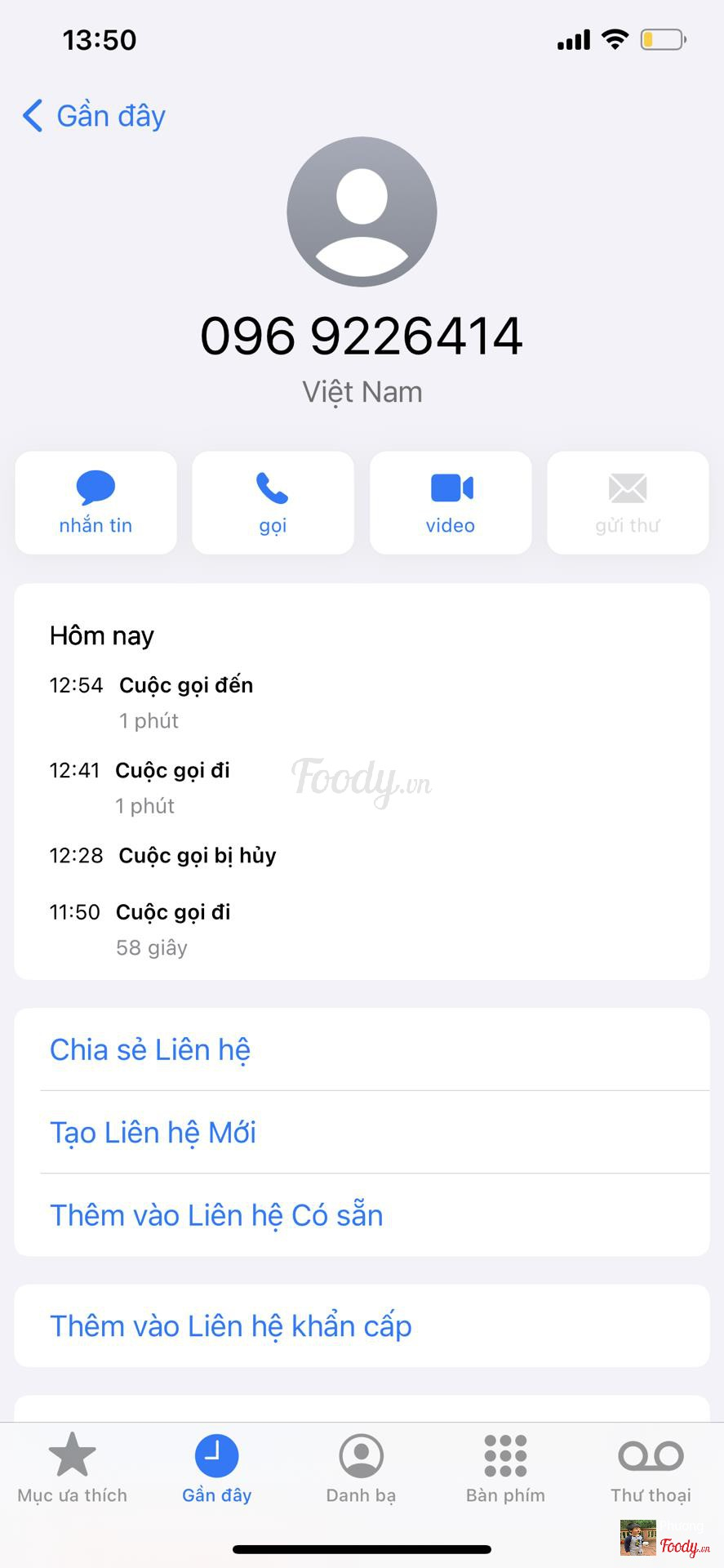Choose Tạo Liên hệ Mới
Image resolution: width=724 pixels, height=1568 pixels.
153,1133
